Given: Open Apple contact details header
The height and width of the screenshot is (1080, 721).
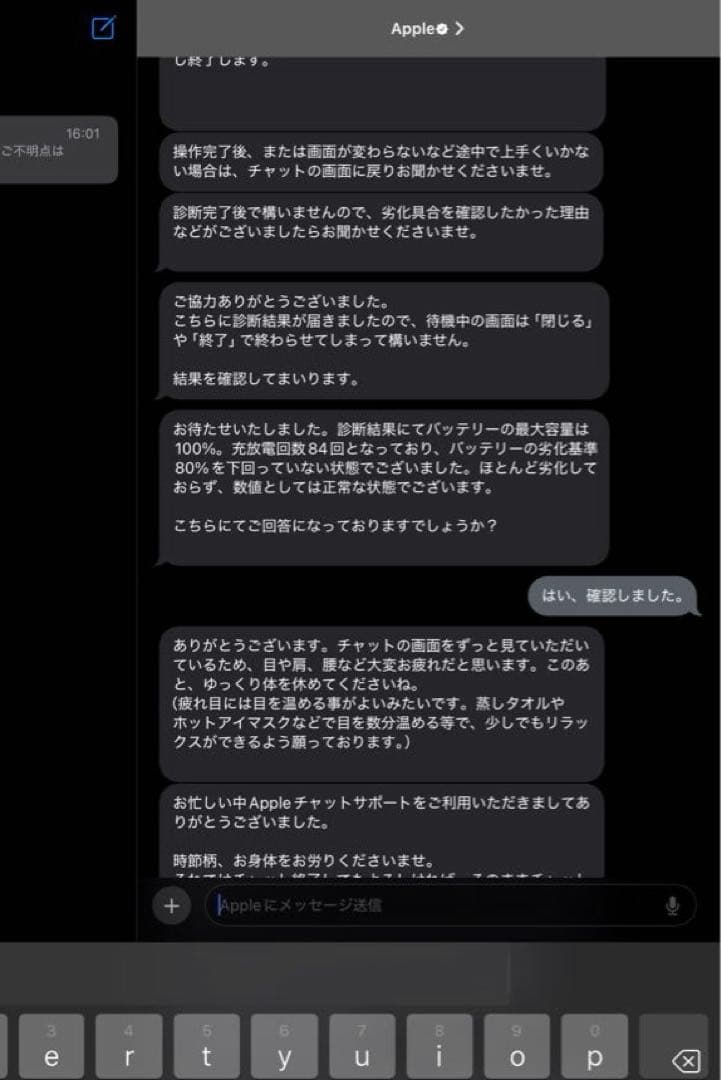Looking at the screenshot, I should pyautogui.click(x=427, y=29).
